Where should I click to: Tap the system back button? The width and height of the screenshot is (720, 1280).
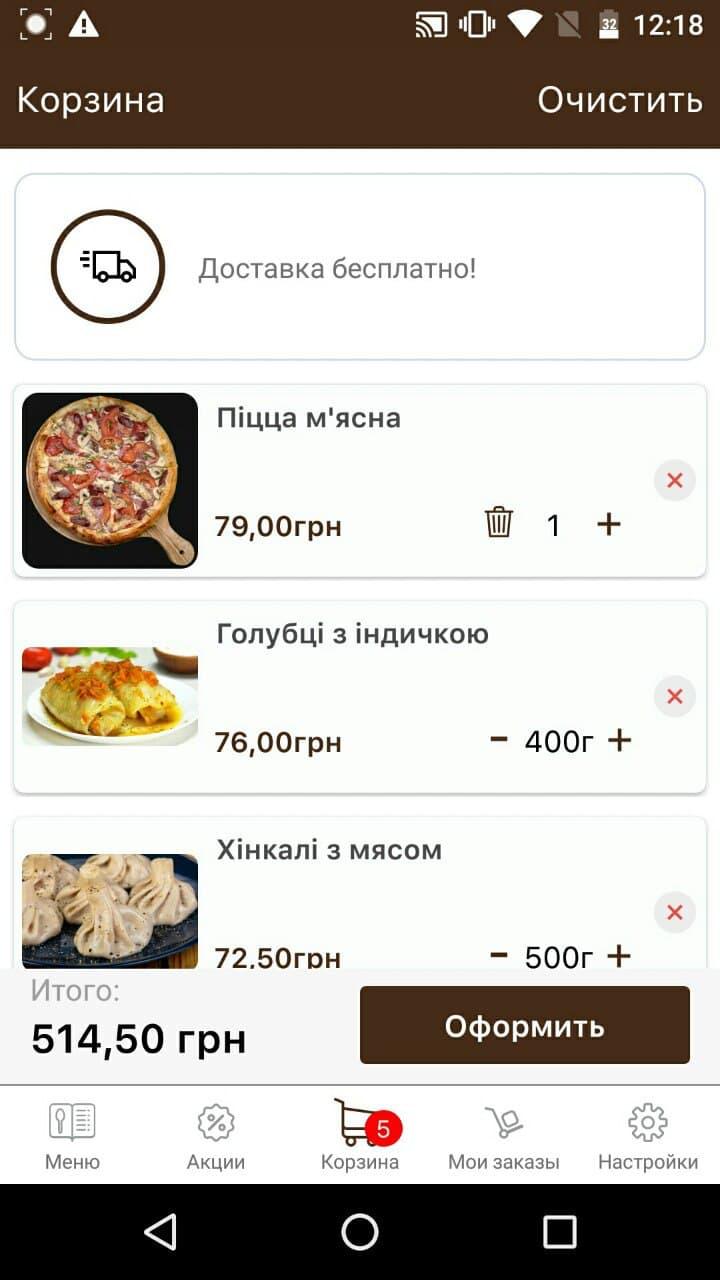161,1232
